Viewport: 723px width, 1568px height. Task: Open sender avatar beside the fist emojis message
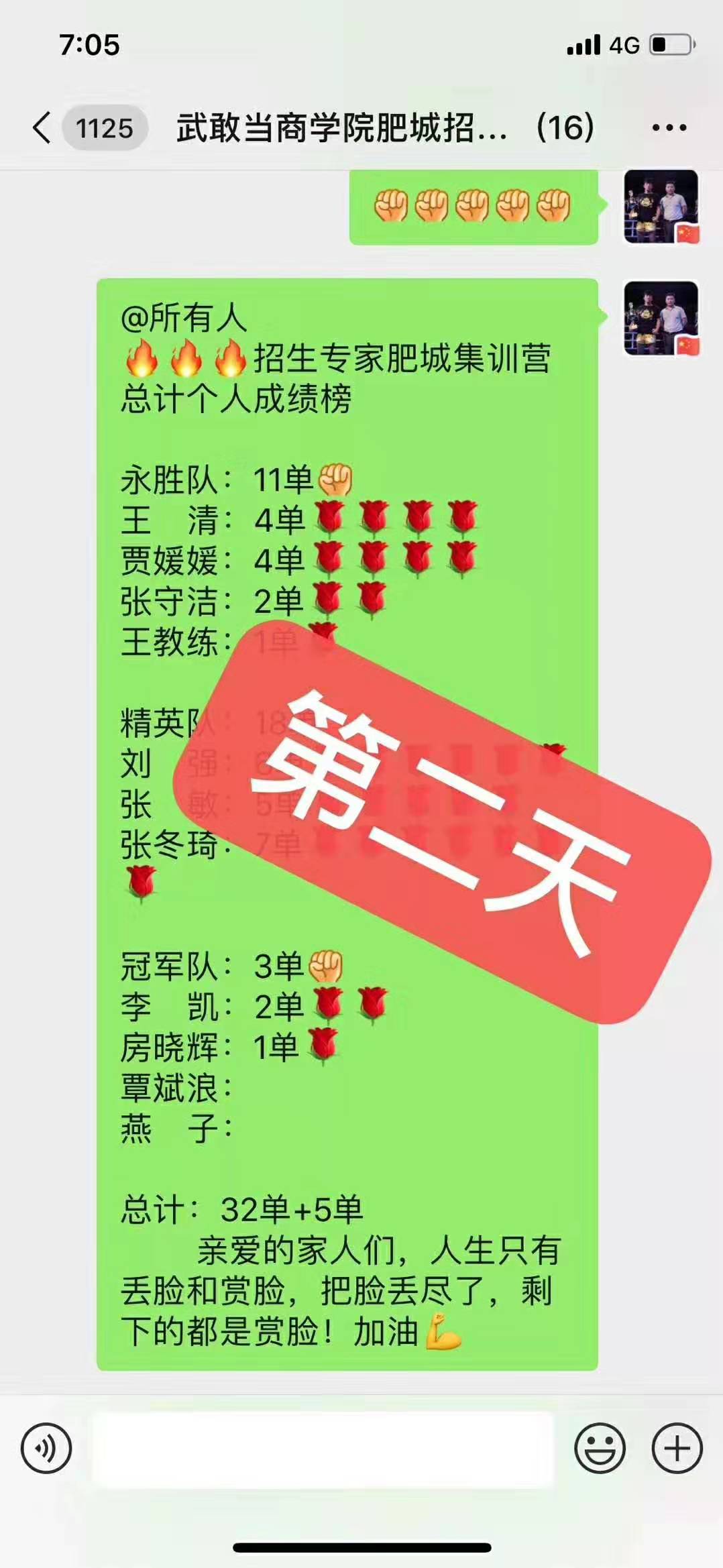[661, 207]
